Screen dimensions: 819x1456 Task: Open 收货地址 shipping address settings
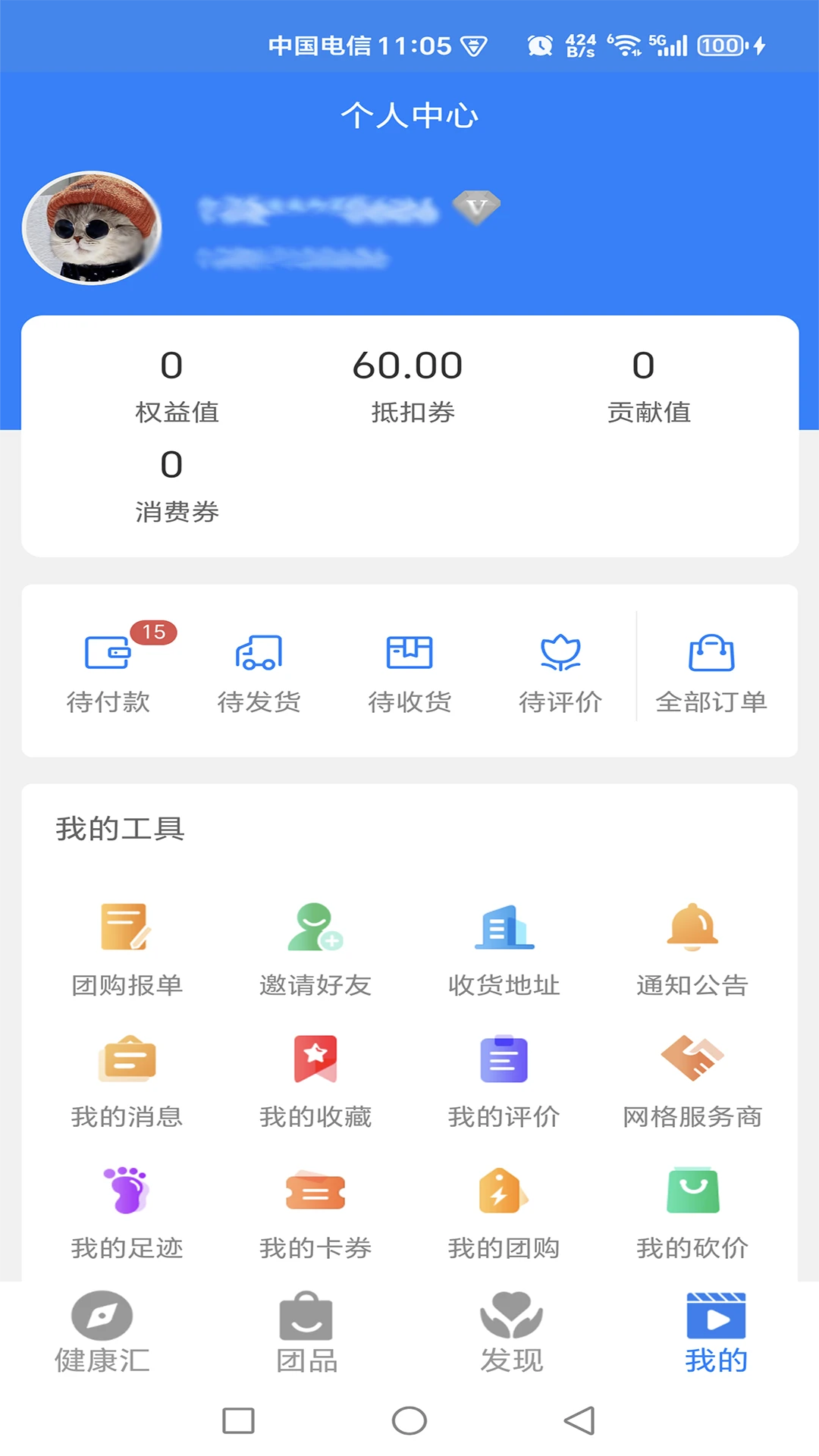(504, 948)
